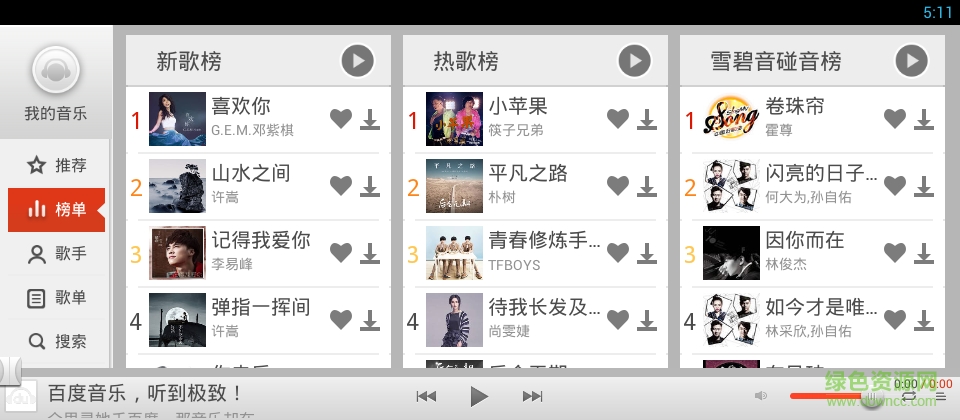Viewport: 960px width, 420px height.
Task: Open the song 记得我爱你
Action: point(260,240)
